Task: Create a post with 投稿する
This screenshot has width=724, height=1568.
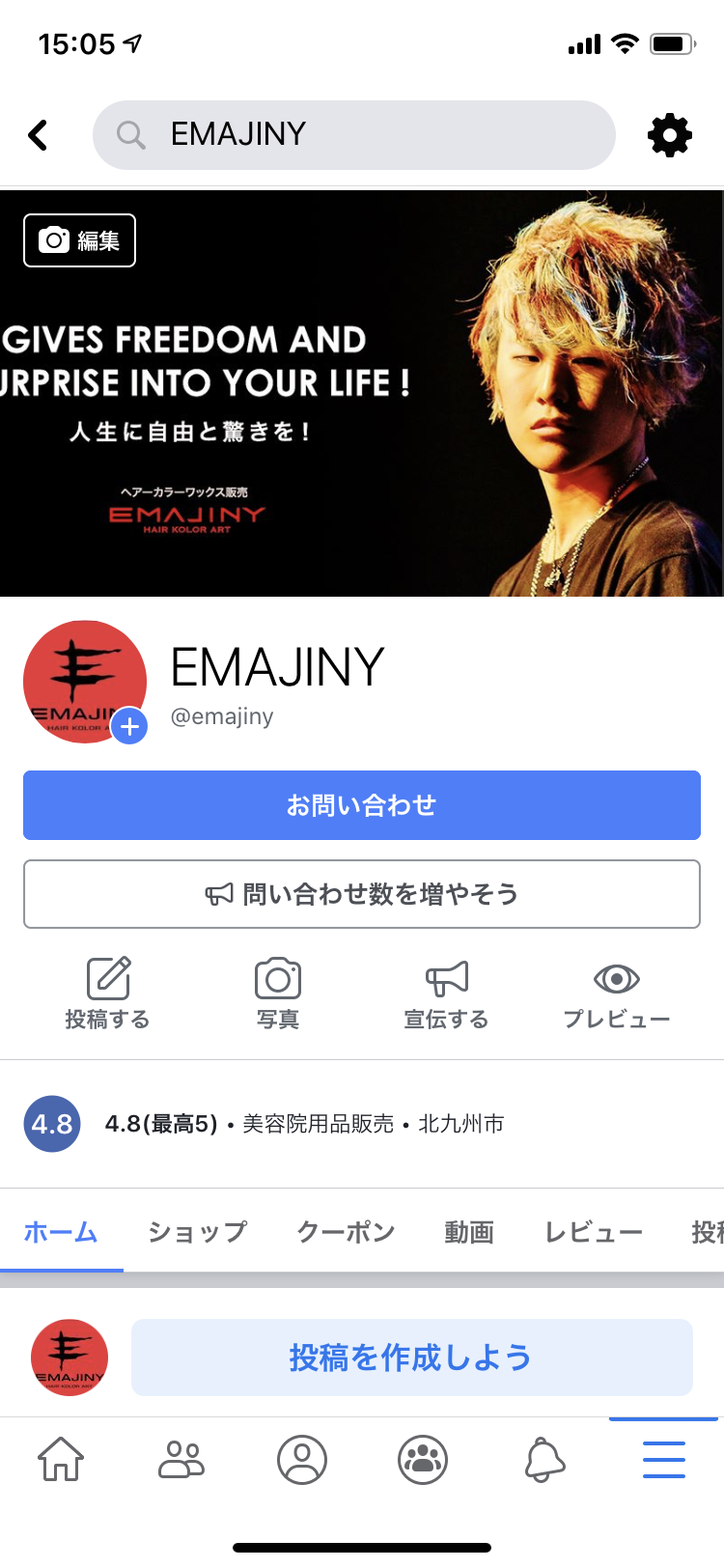Action: tap(107, 994)
